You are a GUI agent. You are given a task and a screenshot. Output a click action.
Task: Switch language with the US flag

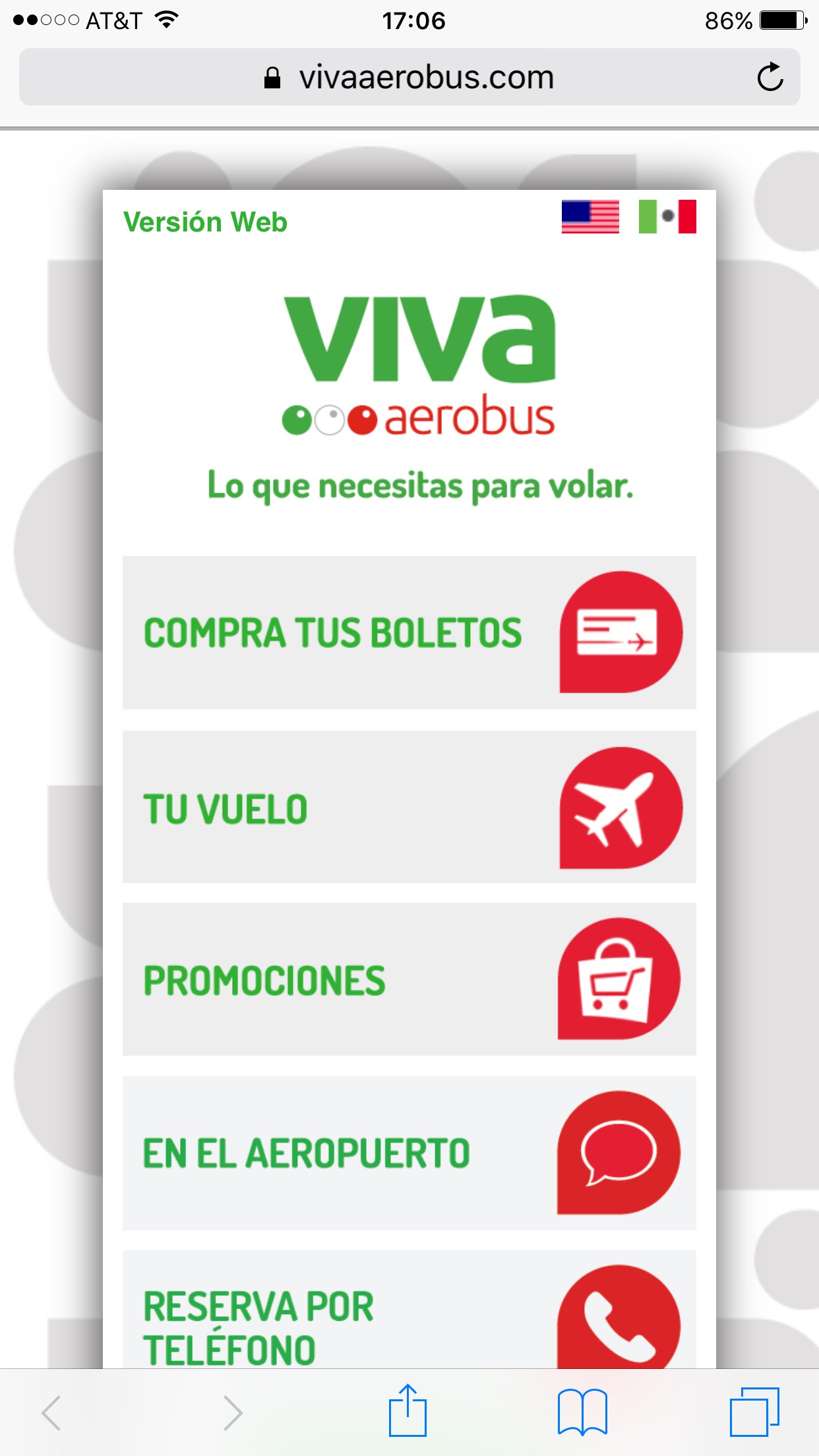click(590, 217)
